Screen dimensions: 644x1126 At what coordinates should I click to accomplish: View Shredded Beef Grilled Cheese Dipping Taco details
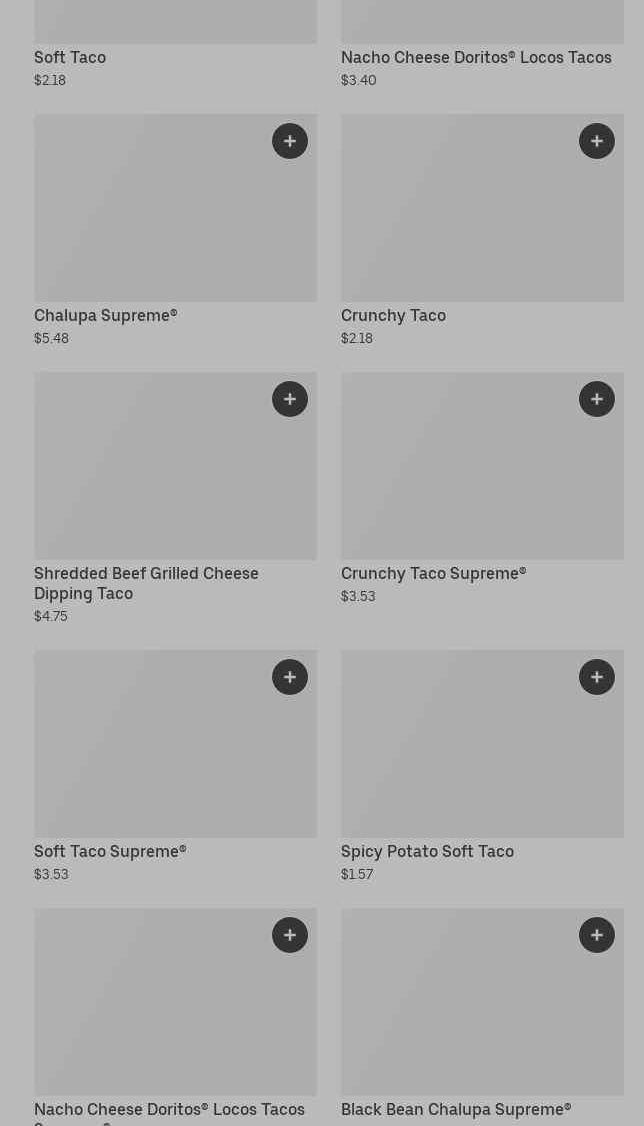(x=175, y=498)
